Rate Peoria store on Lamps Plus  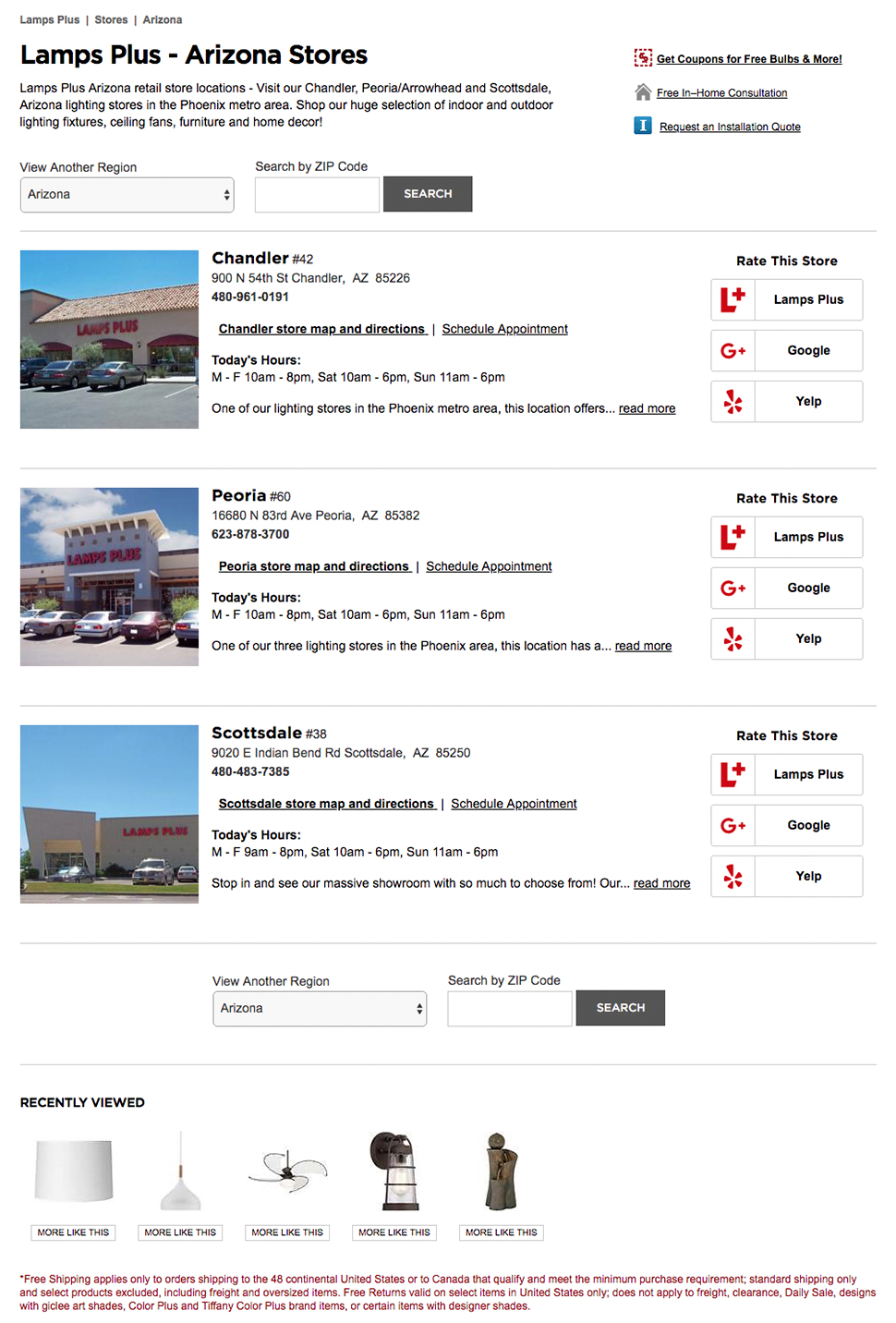787,538
